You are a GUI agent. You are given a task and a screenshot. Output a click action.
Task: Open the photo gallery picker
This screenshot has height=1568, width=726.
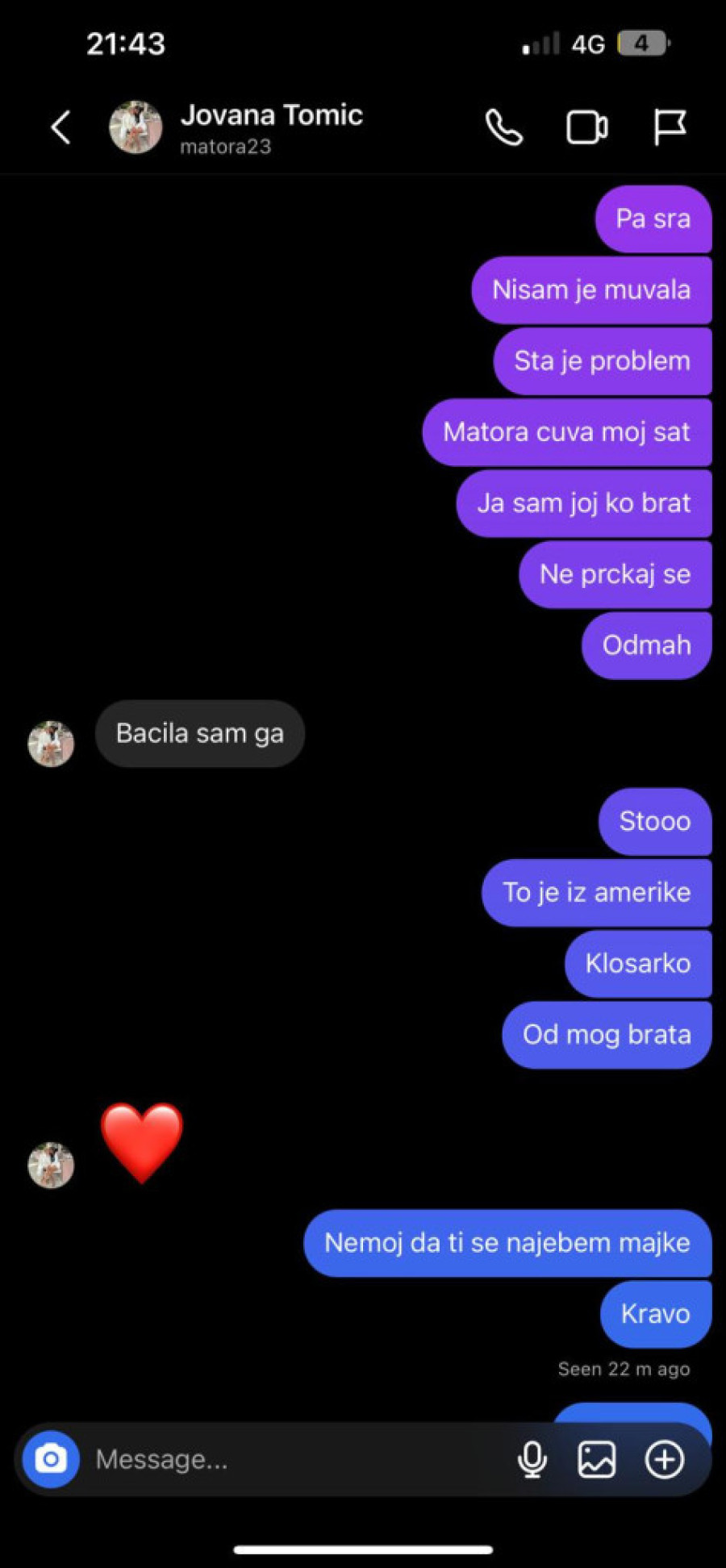(597, 1459)
